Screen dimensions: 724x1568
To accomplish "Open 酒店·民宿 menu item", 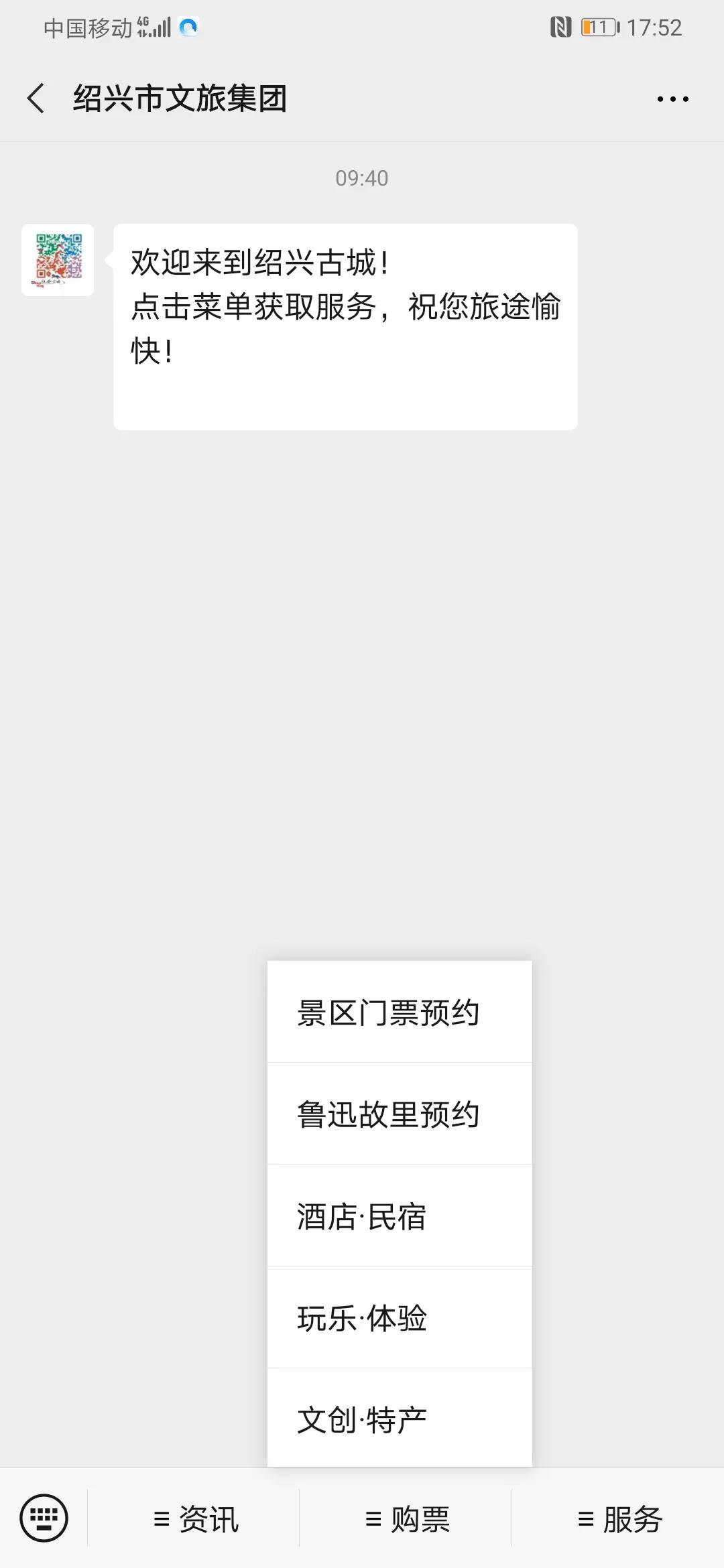I will (400, 1216).
